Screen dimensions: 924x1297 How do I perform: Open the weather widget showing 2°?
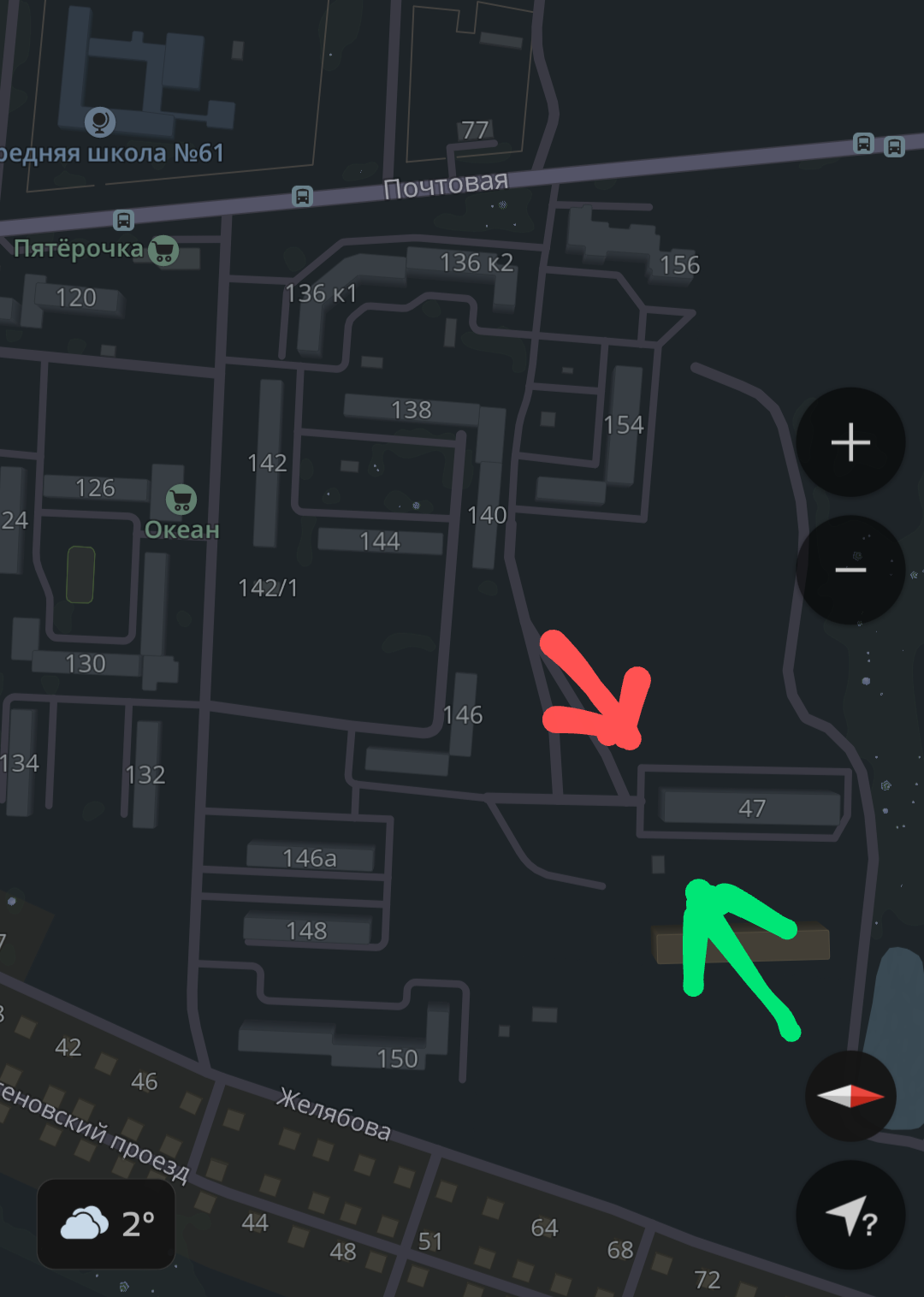coord(107,1223)
